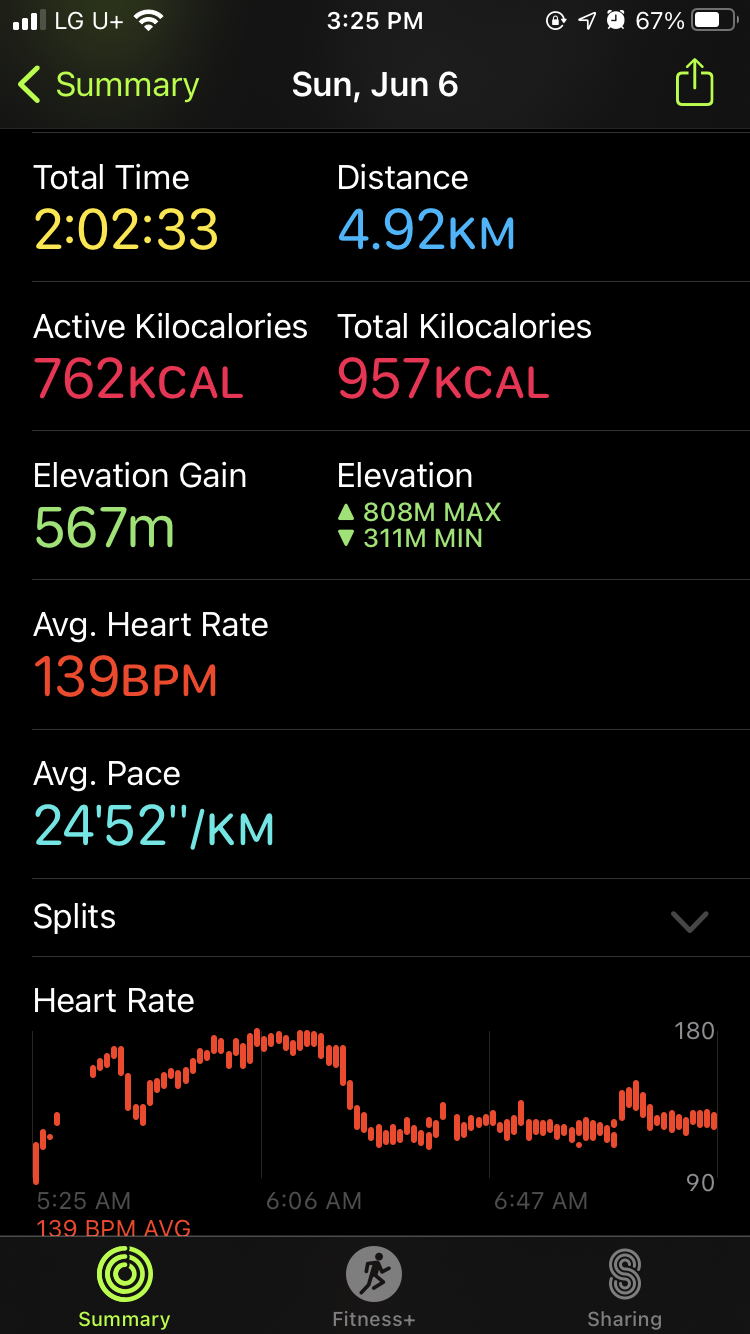Switch to the Fitness+ tab
The width and height of the screenshot is (750, 1334).
[x=373, y=1288]
